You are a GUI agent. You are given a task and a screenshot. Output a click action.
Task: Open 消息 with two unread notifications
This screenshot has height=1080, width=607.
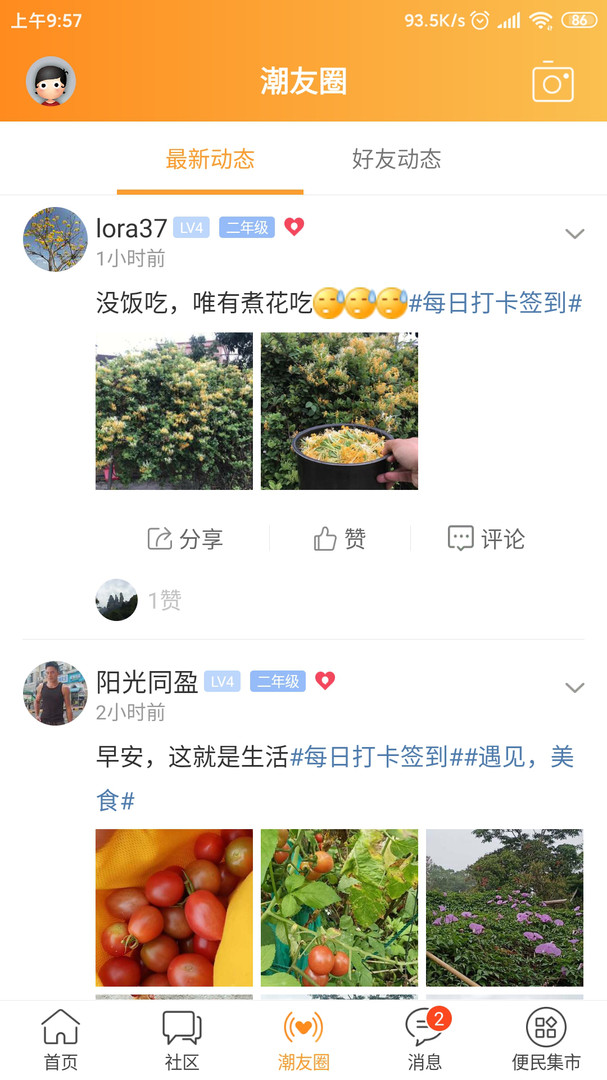pos(425,1040)
